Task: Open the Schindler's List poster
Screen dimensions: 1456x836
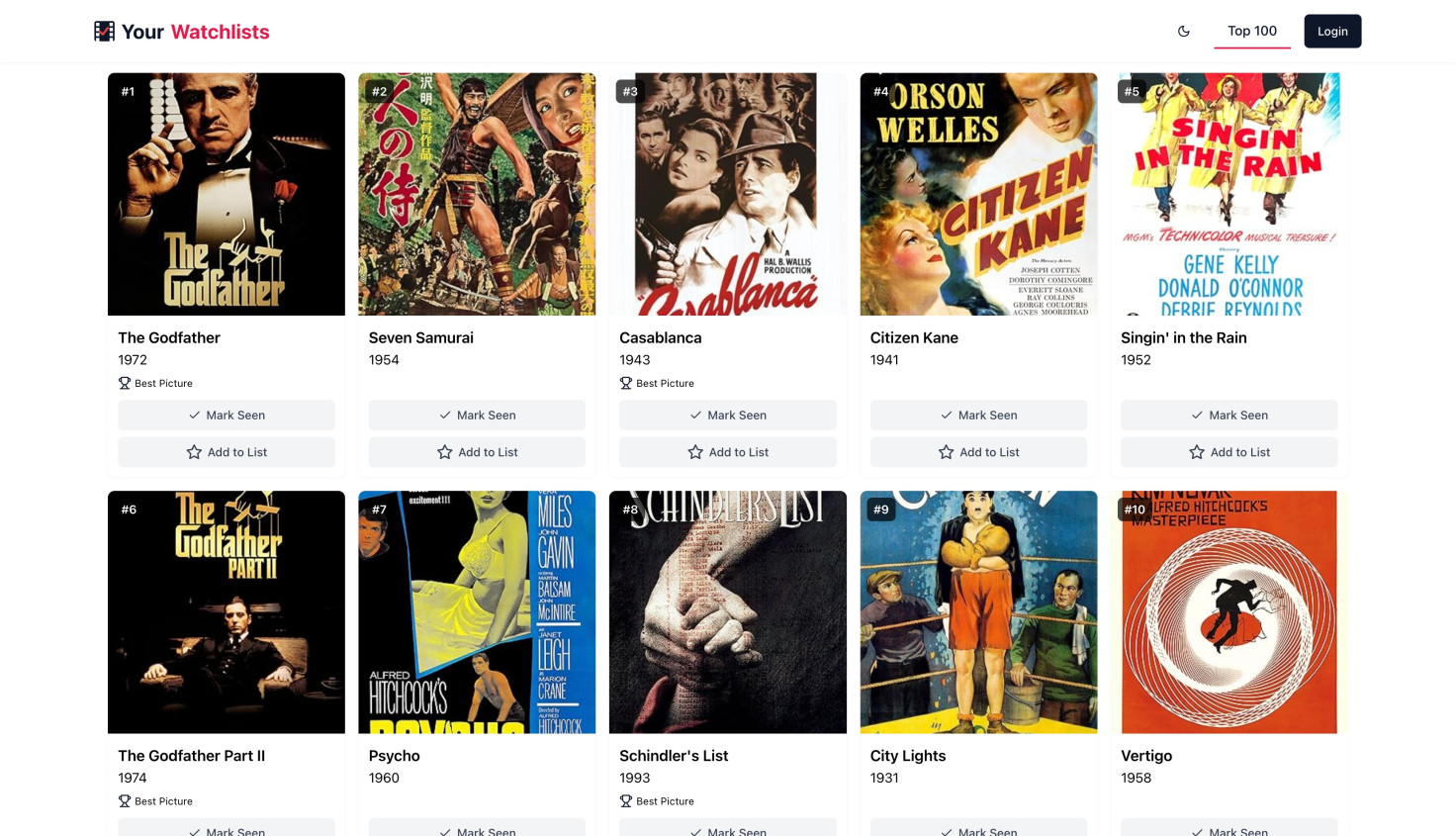Action: [x=727, y=612]
